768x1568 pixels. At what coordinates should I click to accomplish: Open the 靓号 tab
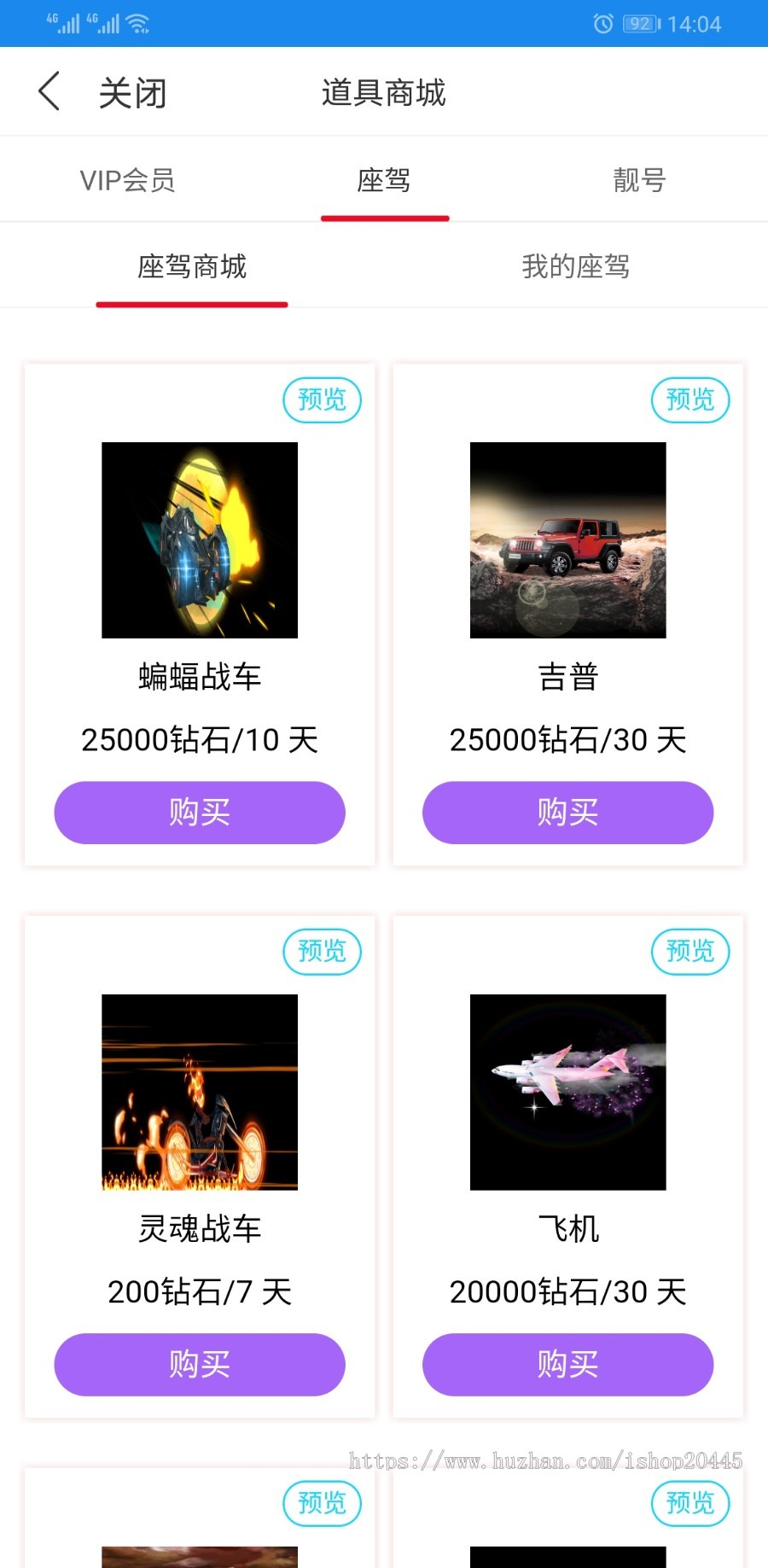pyautogui.click(x=639, y=180)
